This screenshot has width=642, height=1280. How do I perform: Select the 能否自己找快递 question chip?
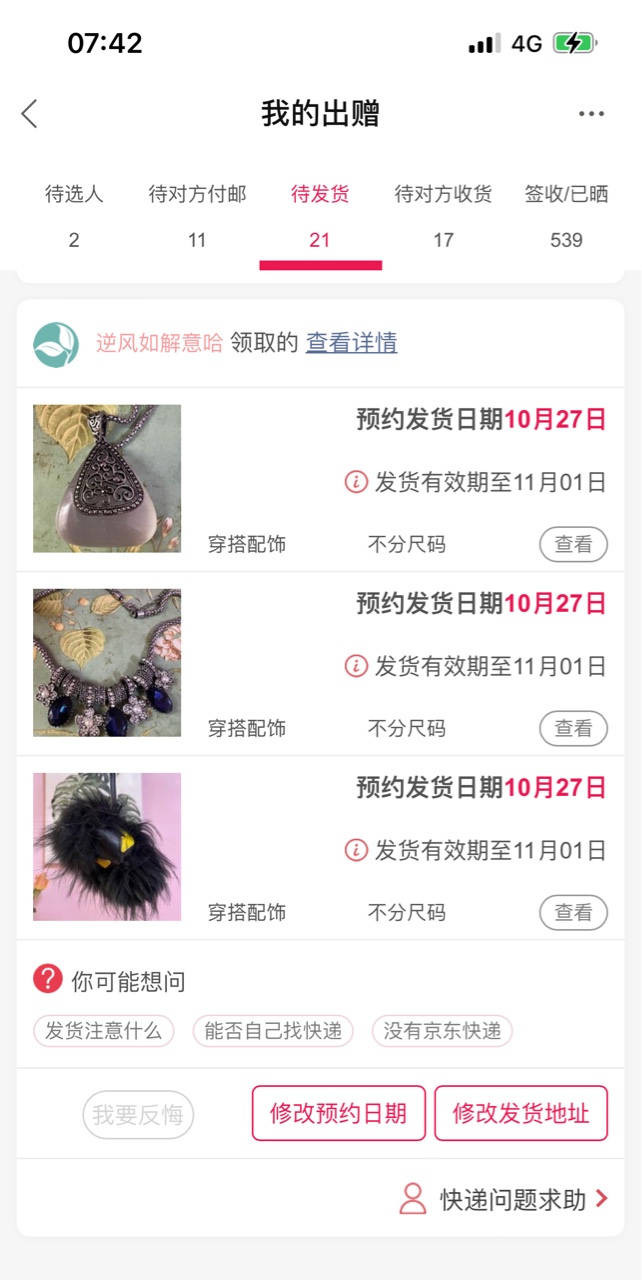tap(273, 1031)
